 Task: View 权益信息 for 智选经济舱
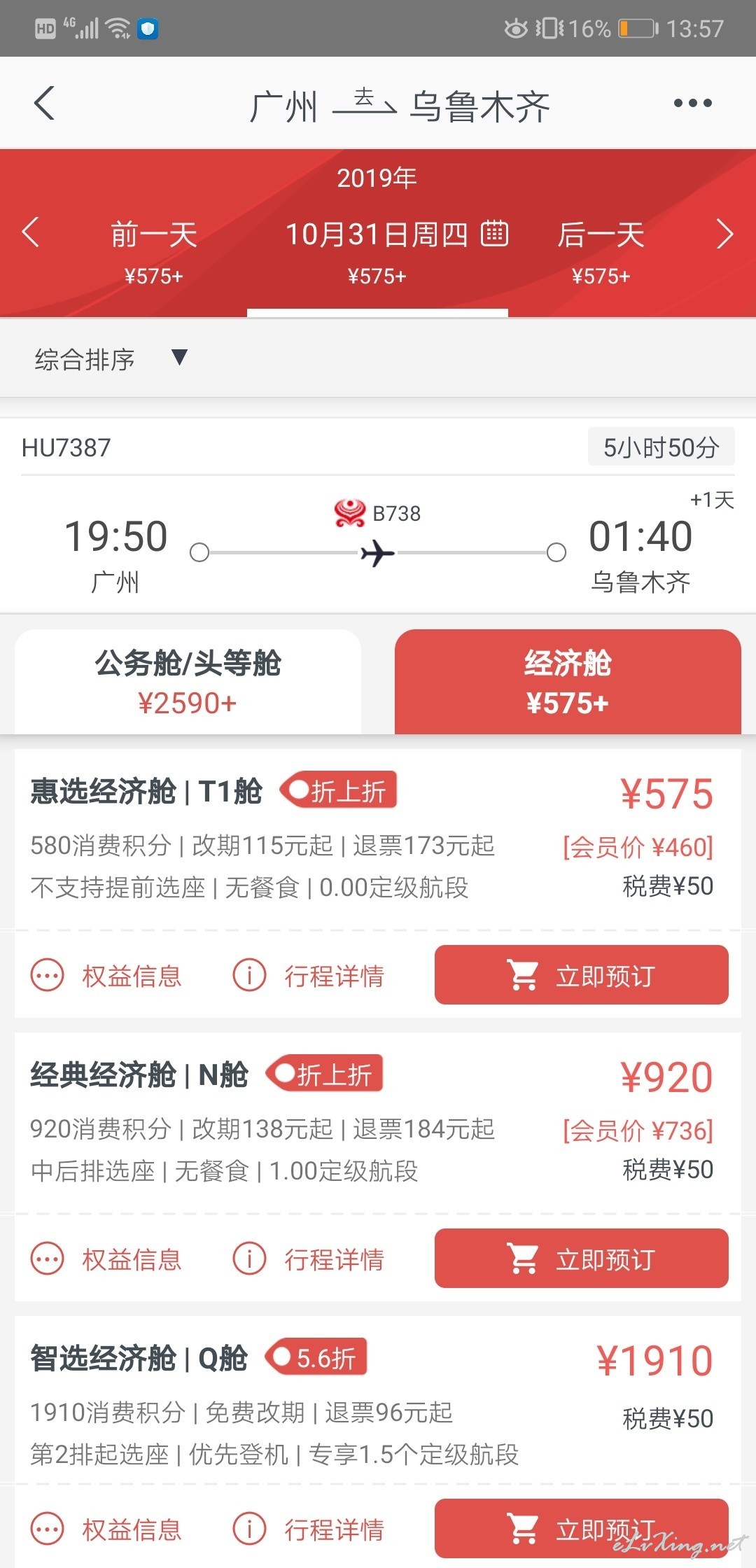[x=106, y=1529]
